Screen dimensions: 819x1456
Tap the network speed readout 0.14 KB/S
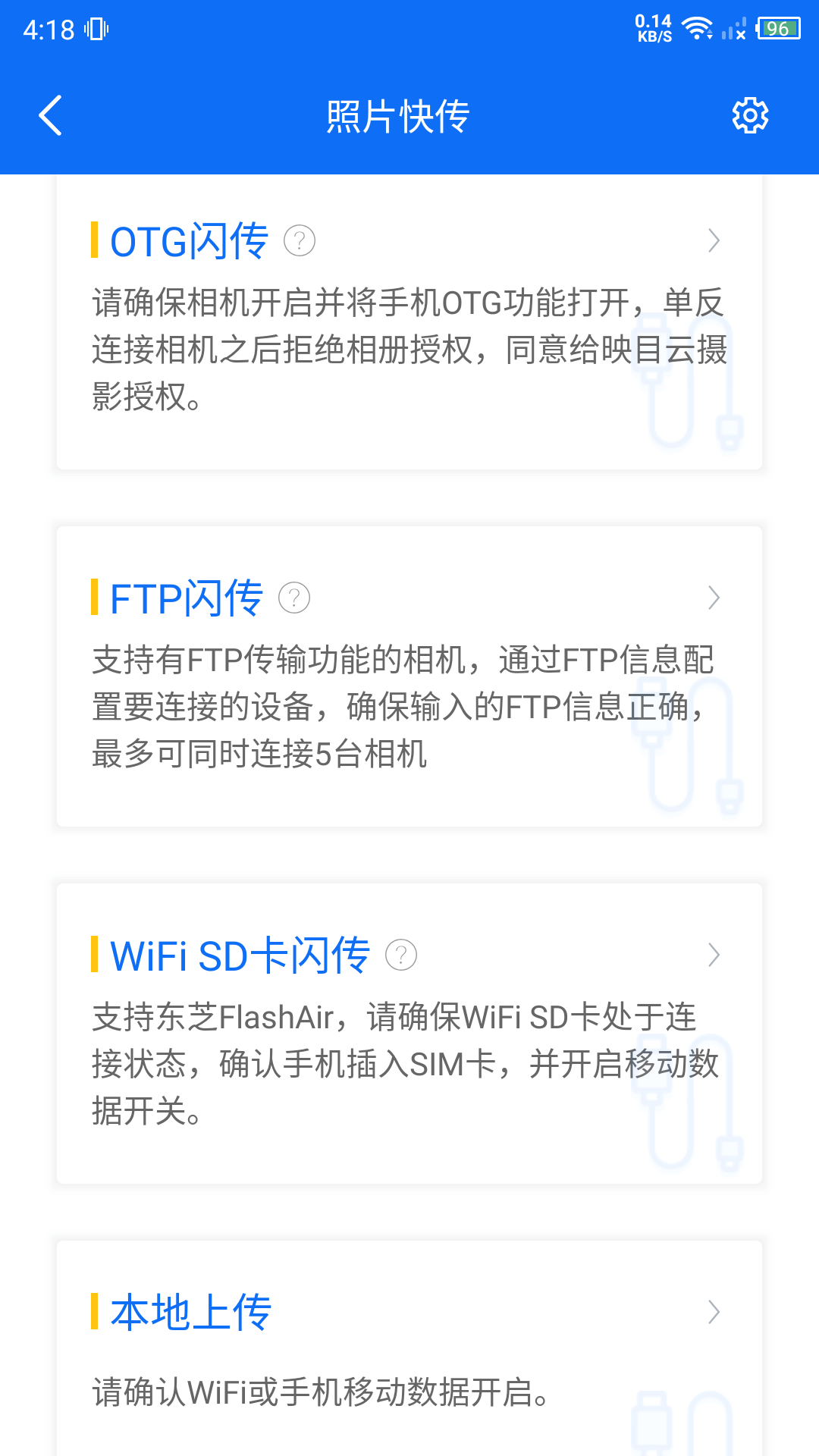tap(651, 28)
